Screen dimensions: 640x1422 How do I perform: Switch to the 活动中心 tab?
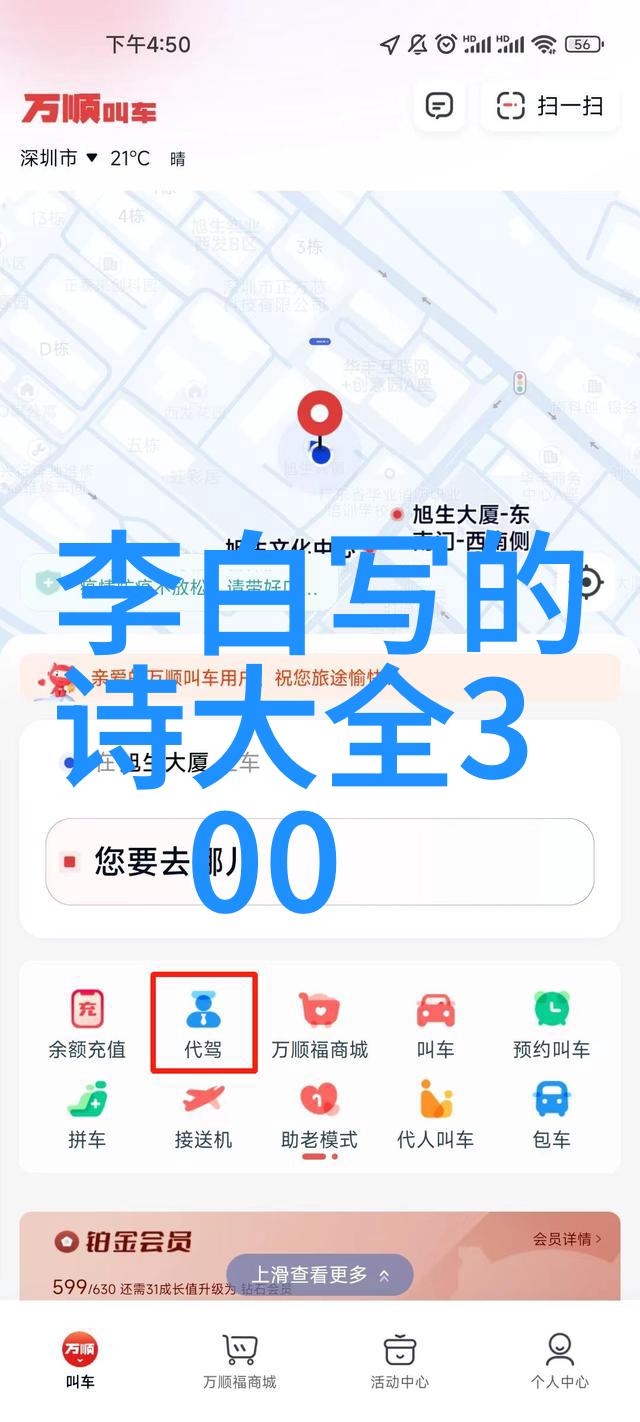[399, 1362]
